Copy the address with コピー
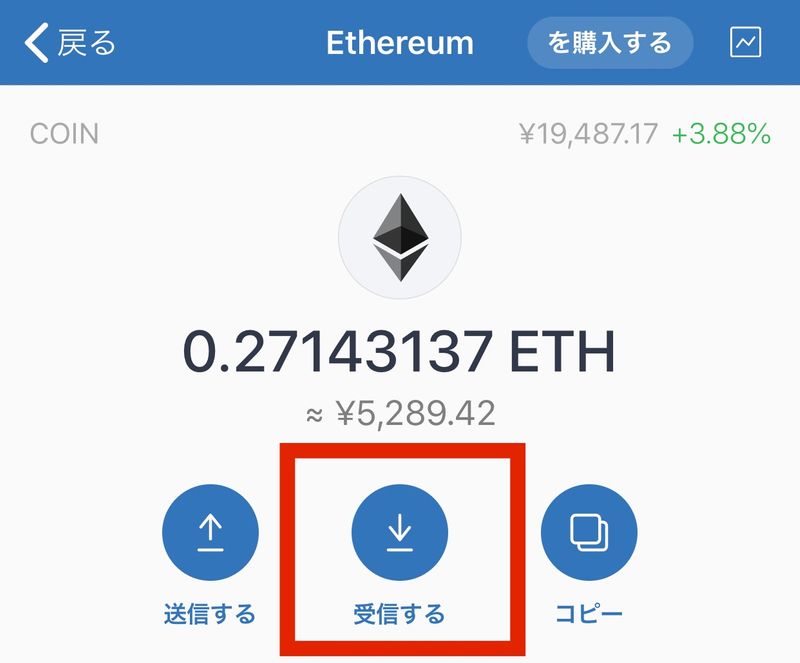Image resolution: width=800 pixels, height=663 pixels. point(588,532)
